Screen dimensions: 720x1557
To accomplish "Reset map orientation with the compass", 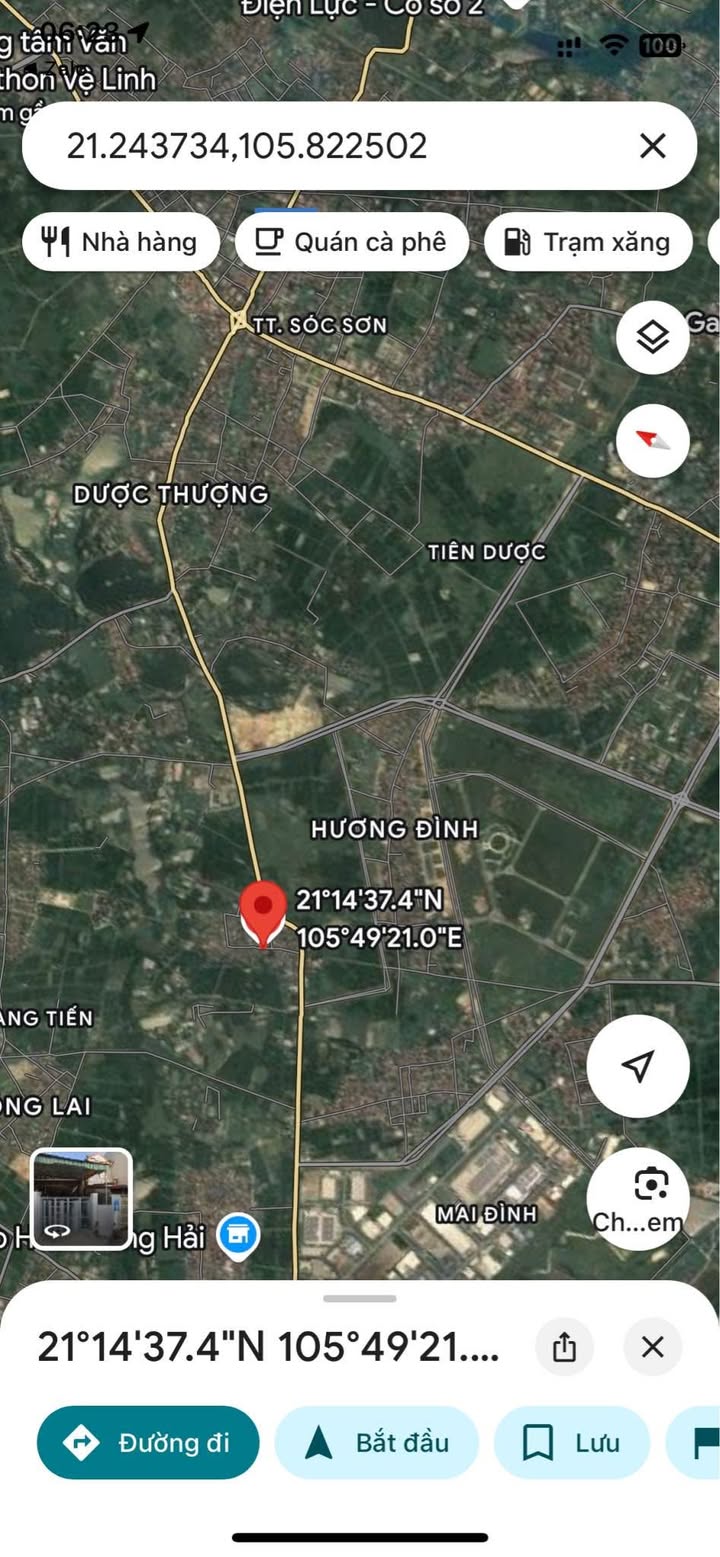I will (x=652, y=440).
